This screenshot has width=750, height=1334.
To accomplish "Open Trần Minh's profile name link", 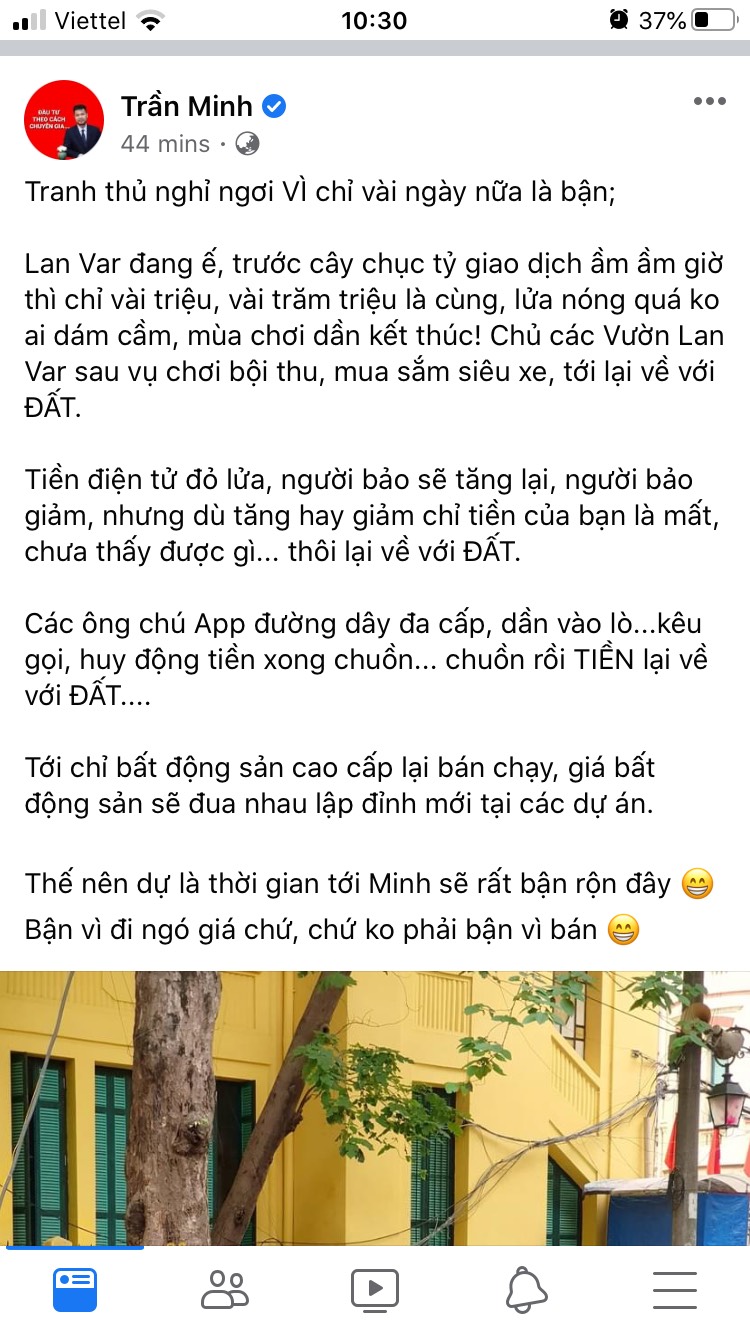I will [x=187, y=106].
